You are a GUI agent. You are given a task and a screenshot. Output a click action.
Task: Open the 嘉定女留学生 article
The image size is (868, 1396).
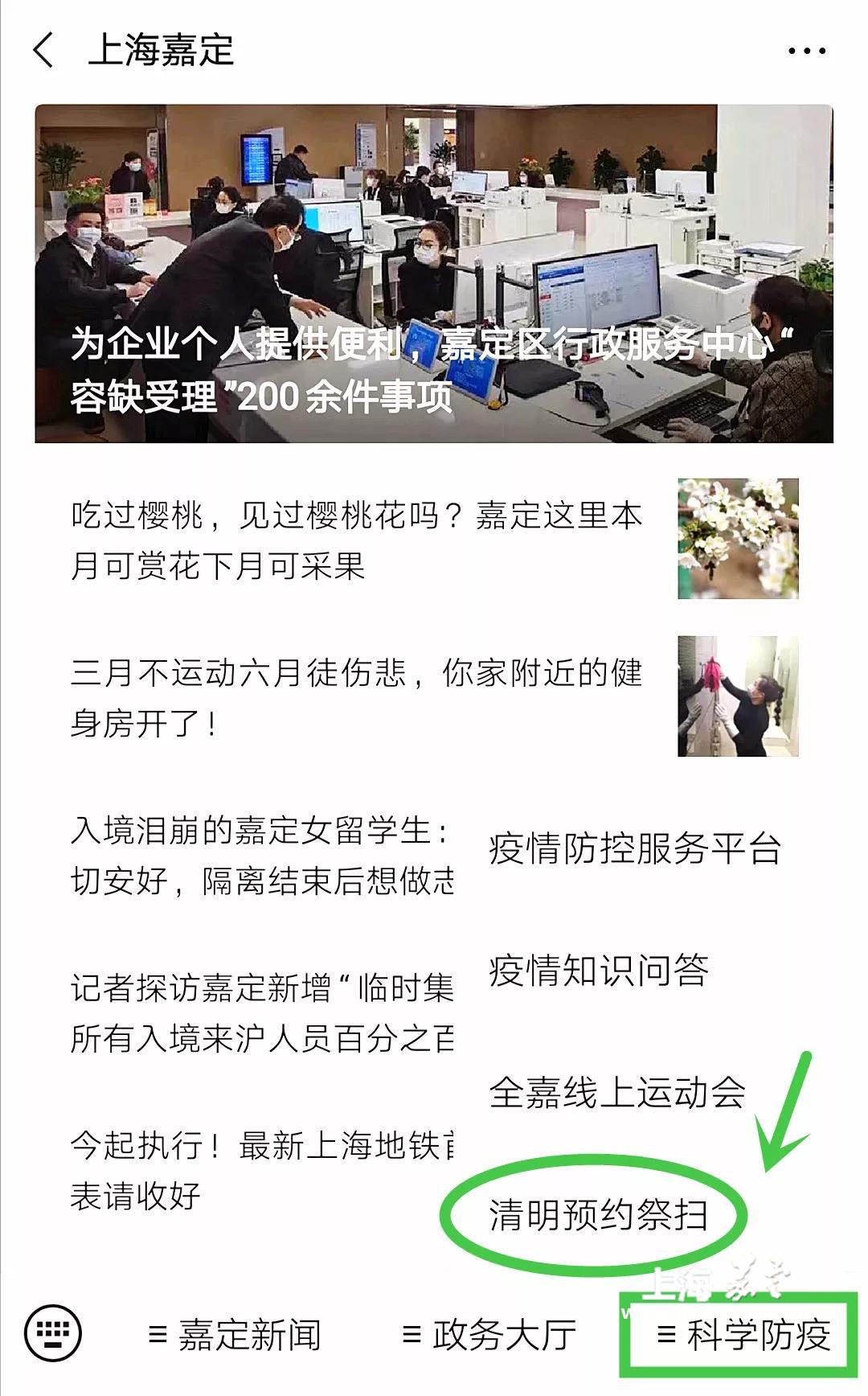(262, 855)
